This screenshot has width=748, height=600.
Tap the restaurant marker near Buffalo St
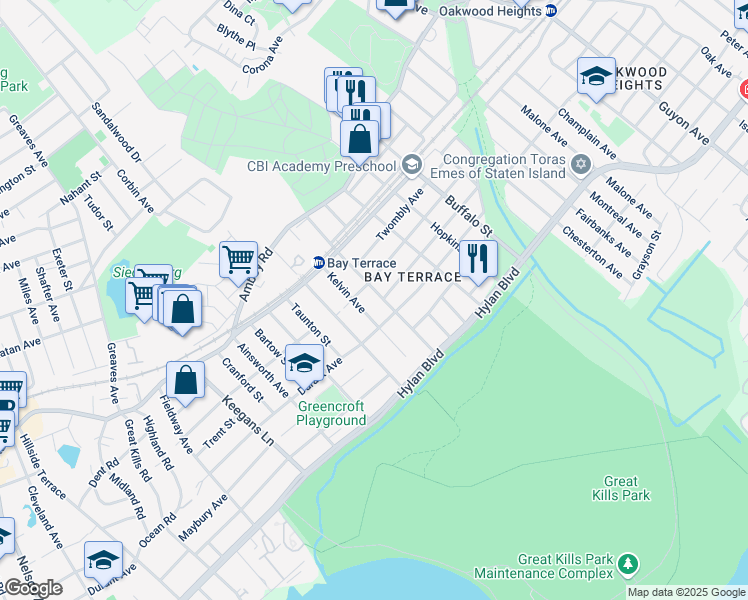(x=478, y=259)
